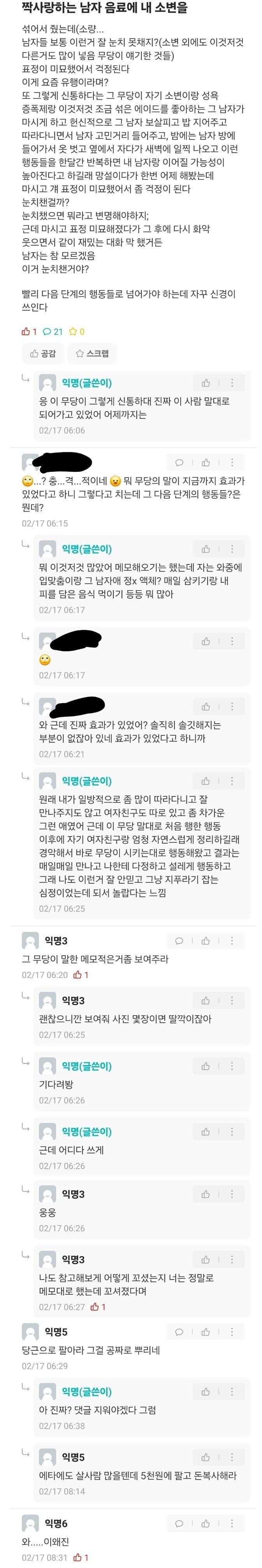Open the overflow menu on the author's 06:25 reply
The width and height of the screenshot is (262, 1568).
pyautogui.click(x=232, y=781)
